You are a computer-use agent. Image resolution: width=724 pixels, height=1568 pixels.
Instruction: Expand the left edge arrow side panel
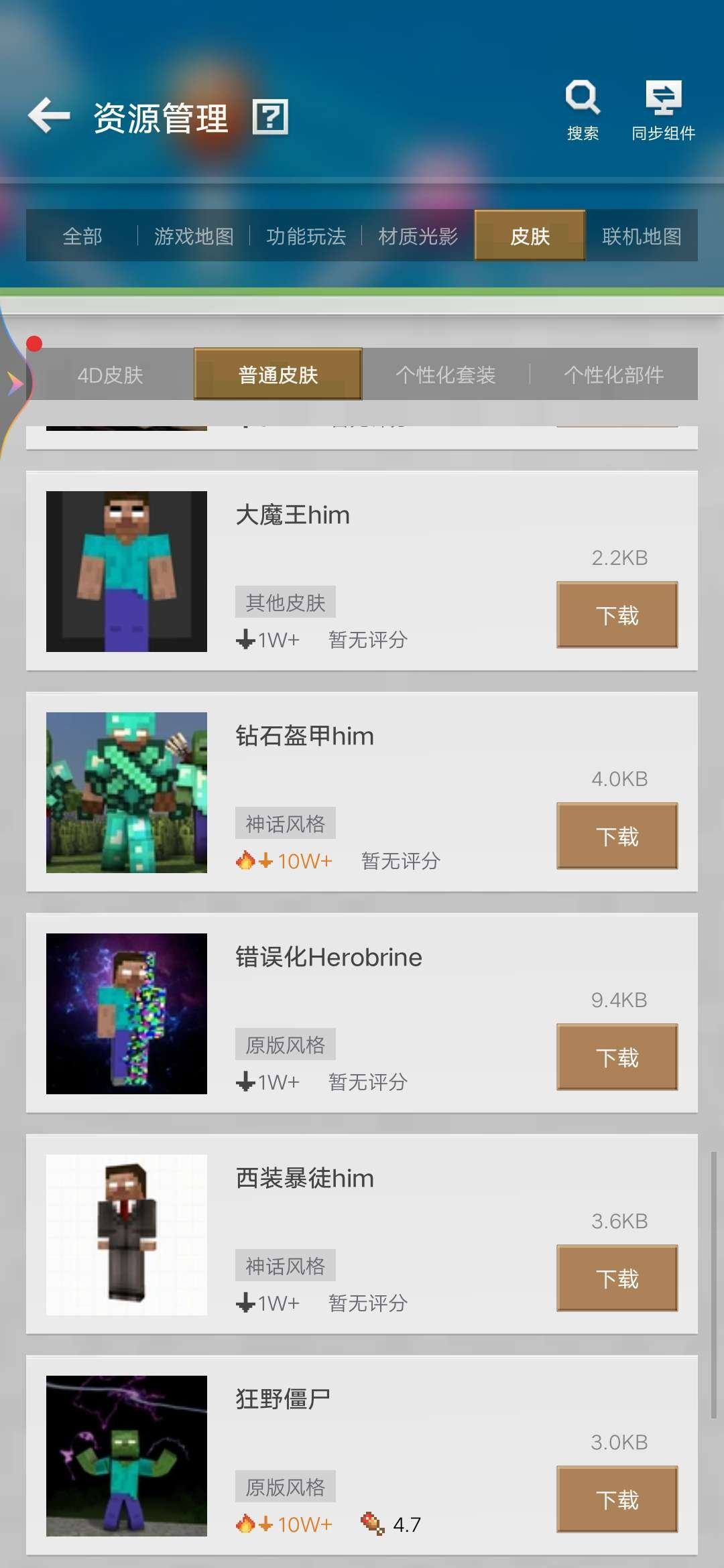click(x=15, y=382)
